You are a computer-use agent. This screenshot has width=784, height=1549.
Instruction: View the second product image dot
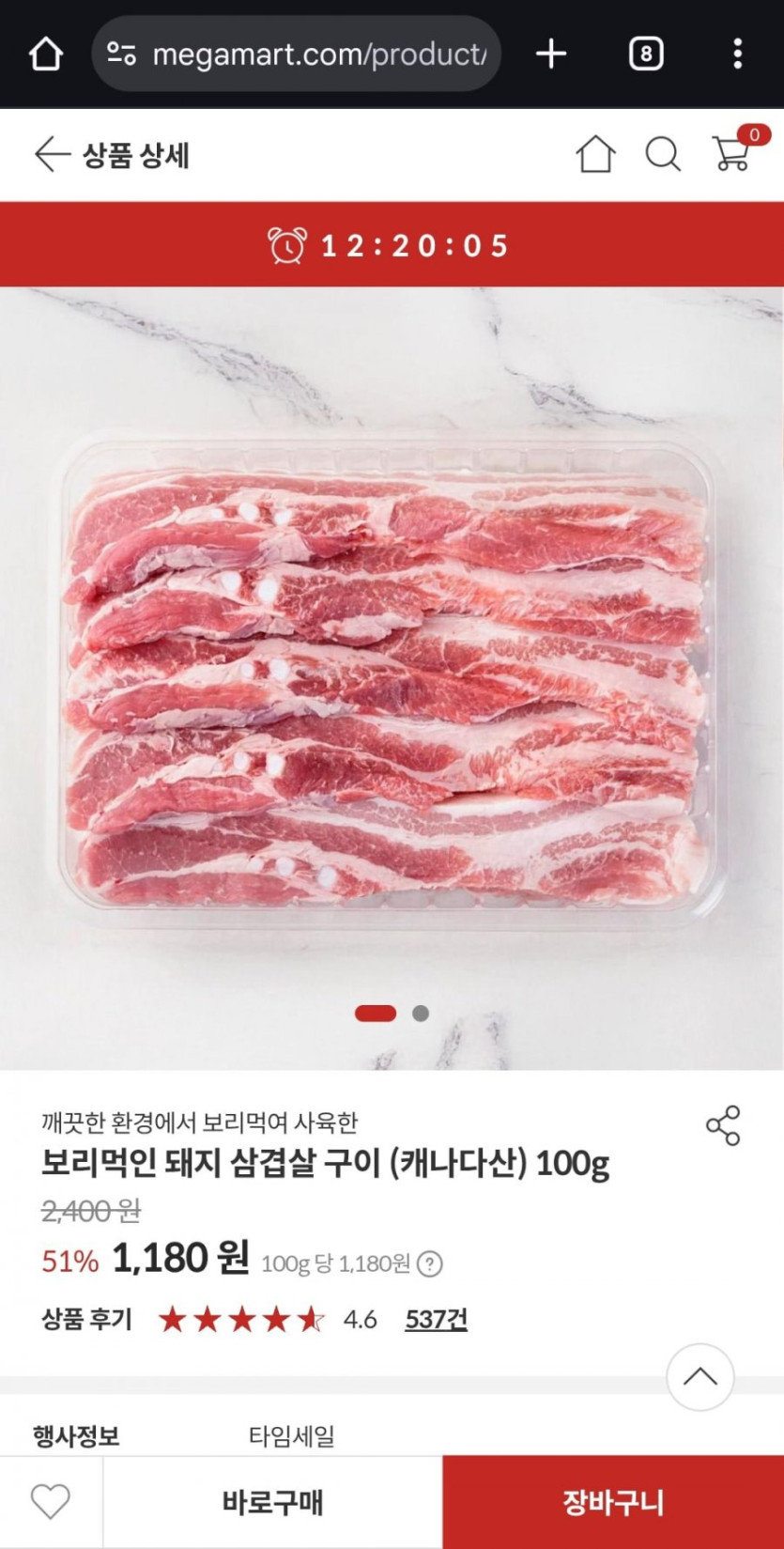[x=421, y=1014]
